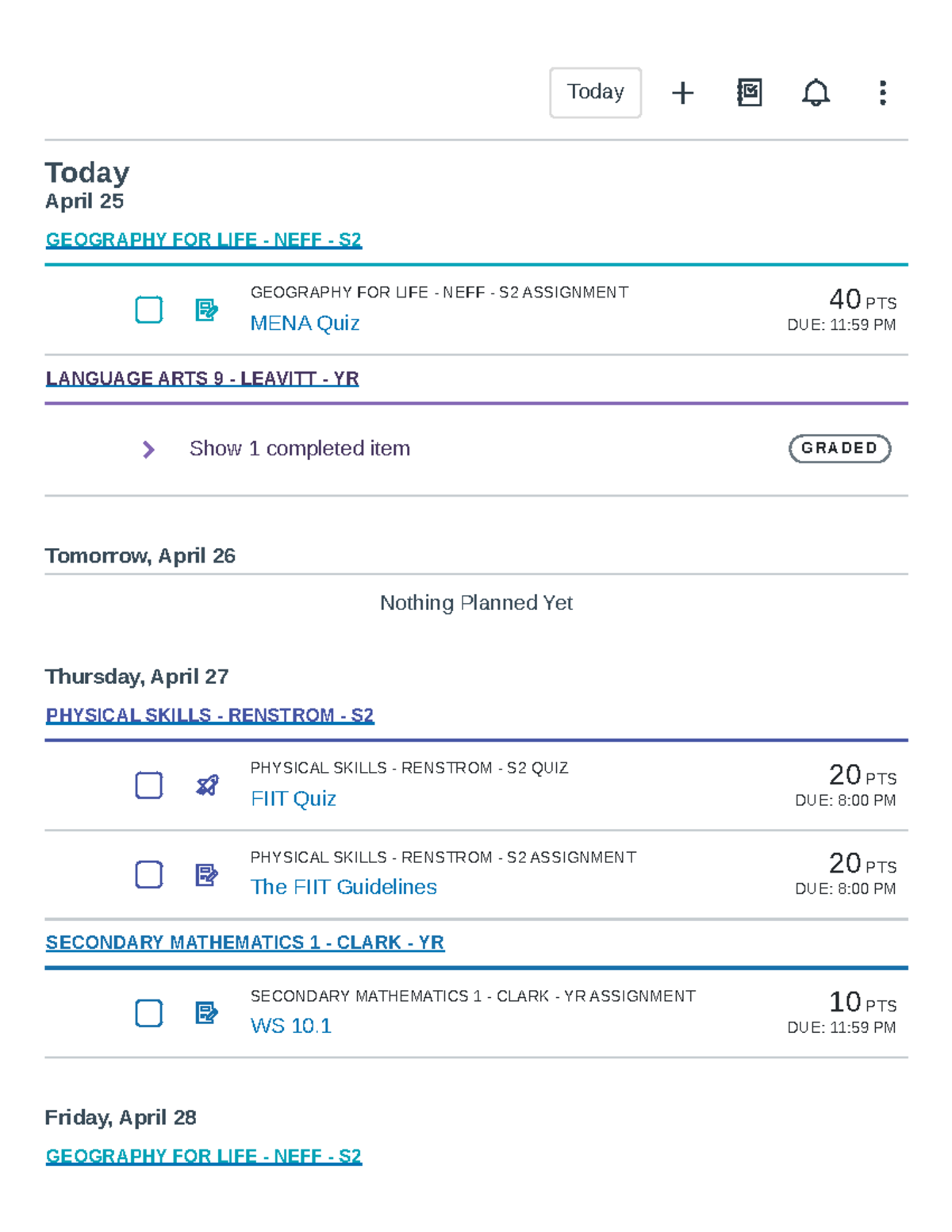The image size is (952, 1232).
Task: Check off The FIIT Guidelines assignment
Action: 148,873
